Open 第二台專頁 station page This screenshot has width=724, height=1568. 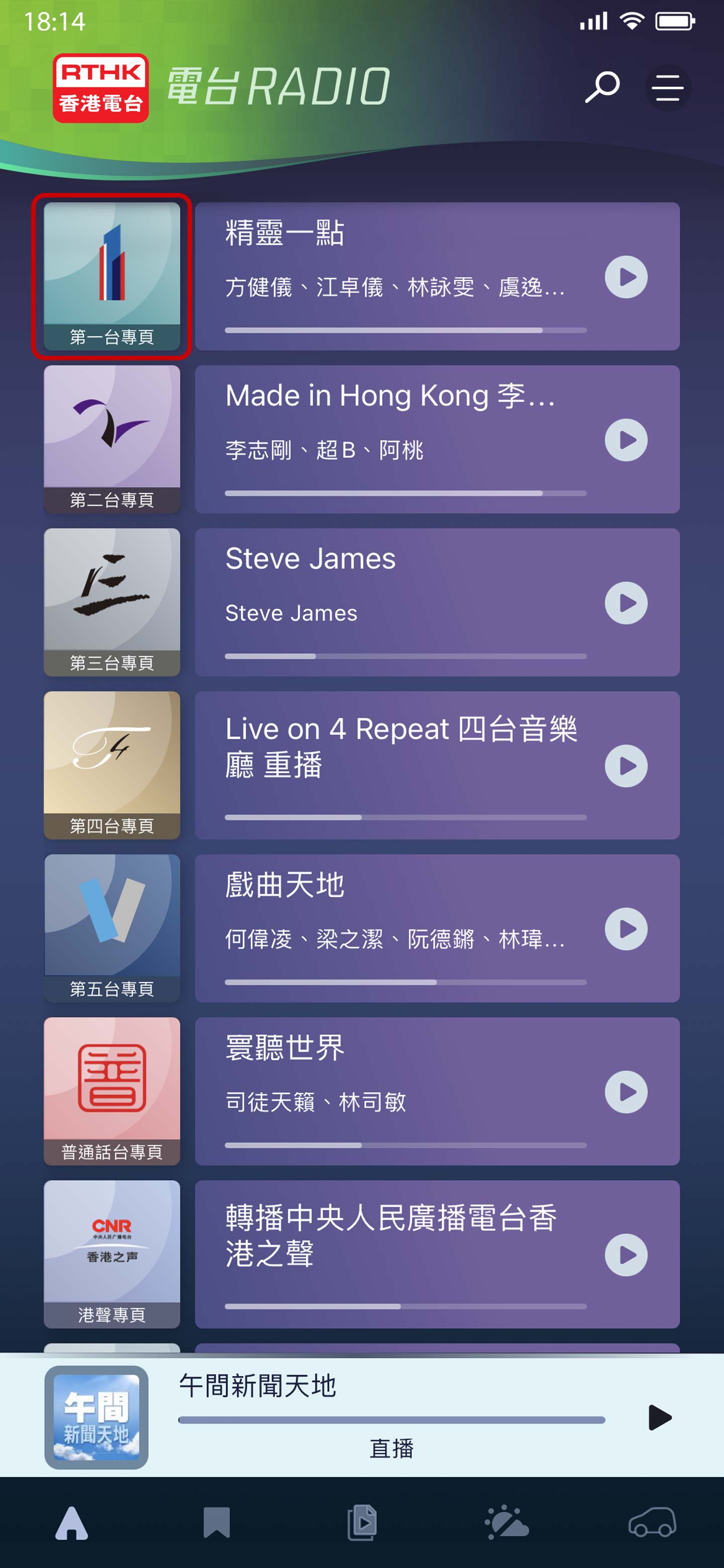coord(112,439)
